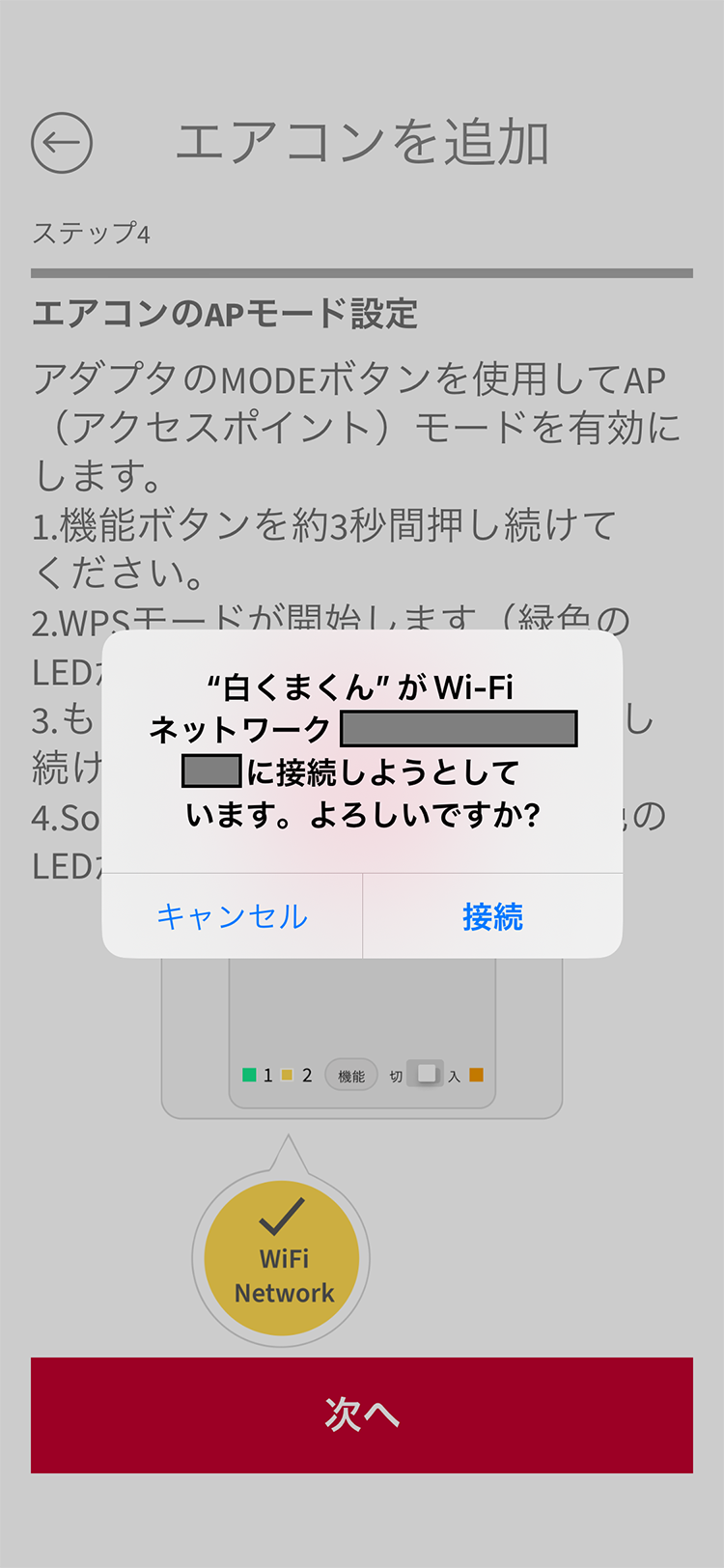
Task: Confirm the Wi-Fi join with 接続
Action: click(492, 916)
